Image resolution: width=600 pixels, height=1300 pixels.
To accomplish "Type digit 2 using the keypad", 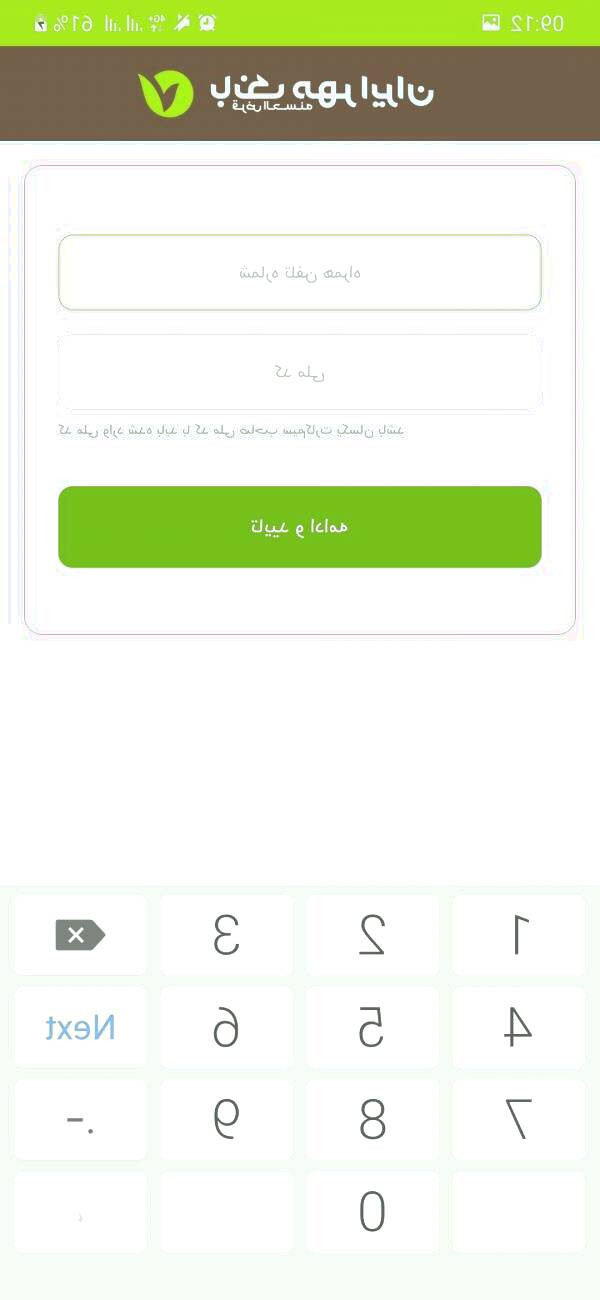I will (x=372, y=936).
